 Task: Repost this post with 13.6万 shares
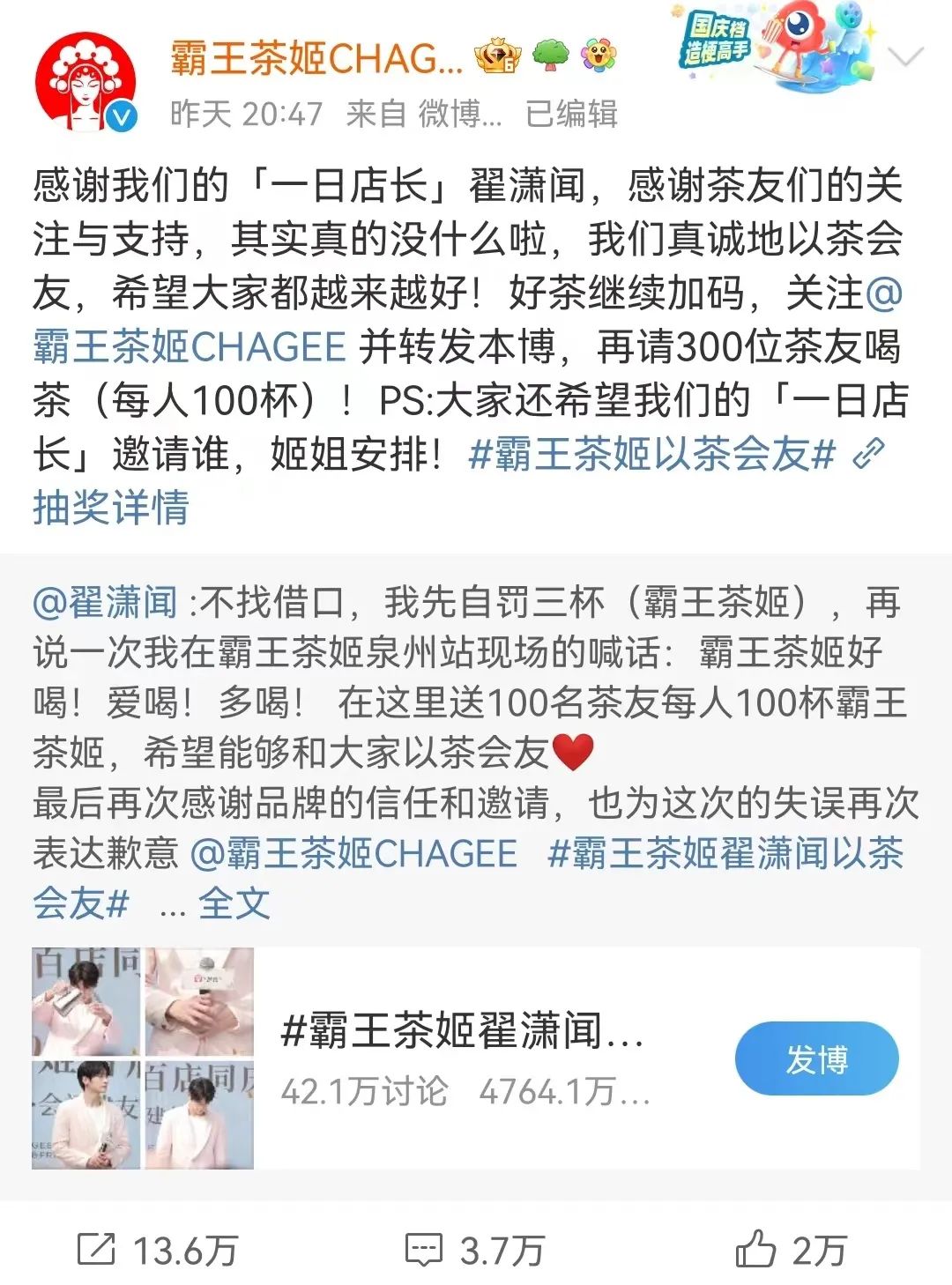158,1250
